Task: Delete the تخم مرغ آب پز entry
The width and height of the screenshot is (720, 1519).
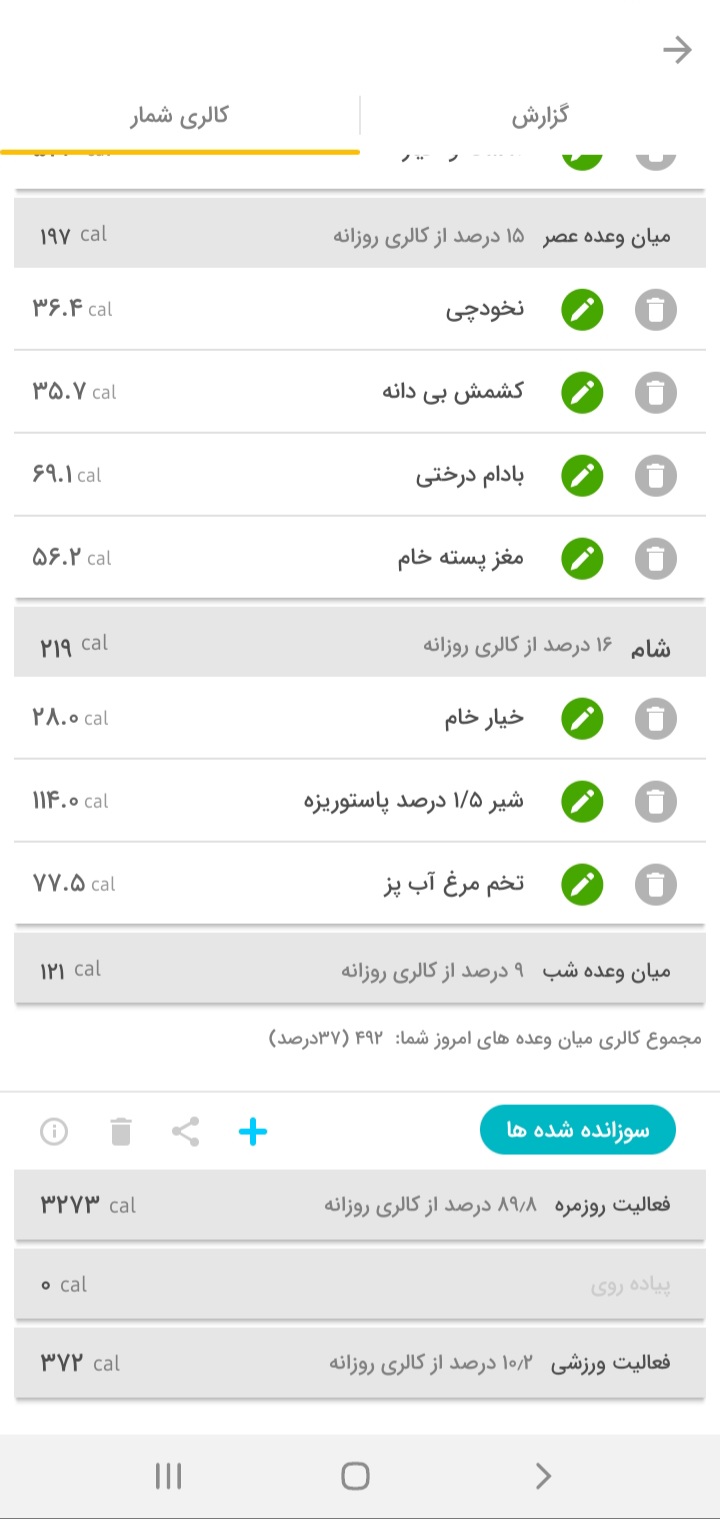Action: tap(656, 884)
